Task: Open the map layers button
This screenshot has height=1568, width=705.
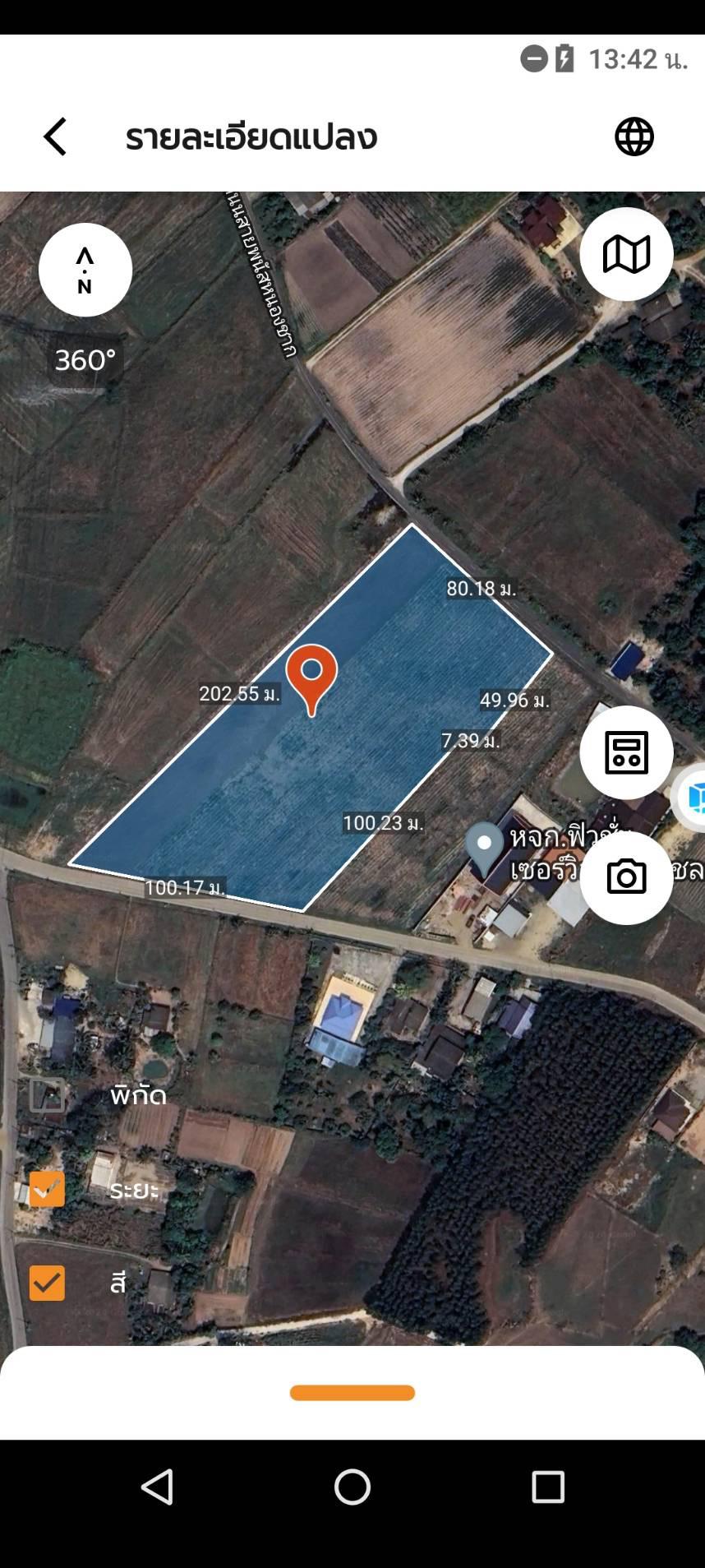Action: [x=626, y=254]
